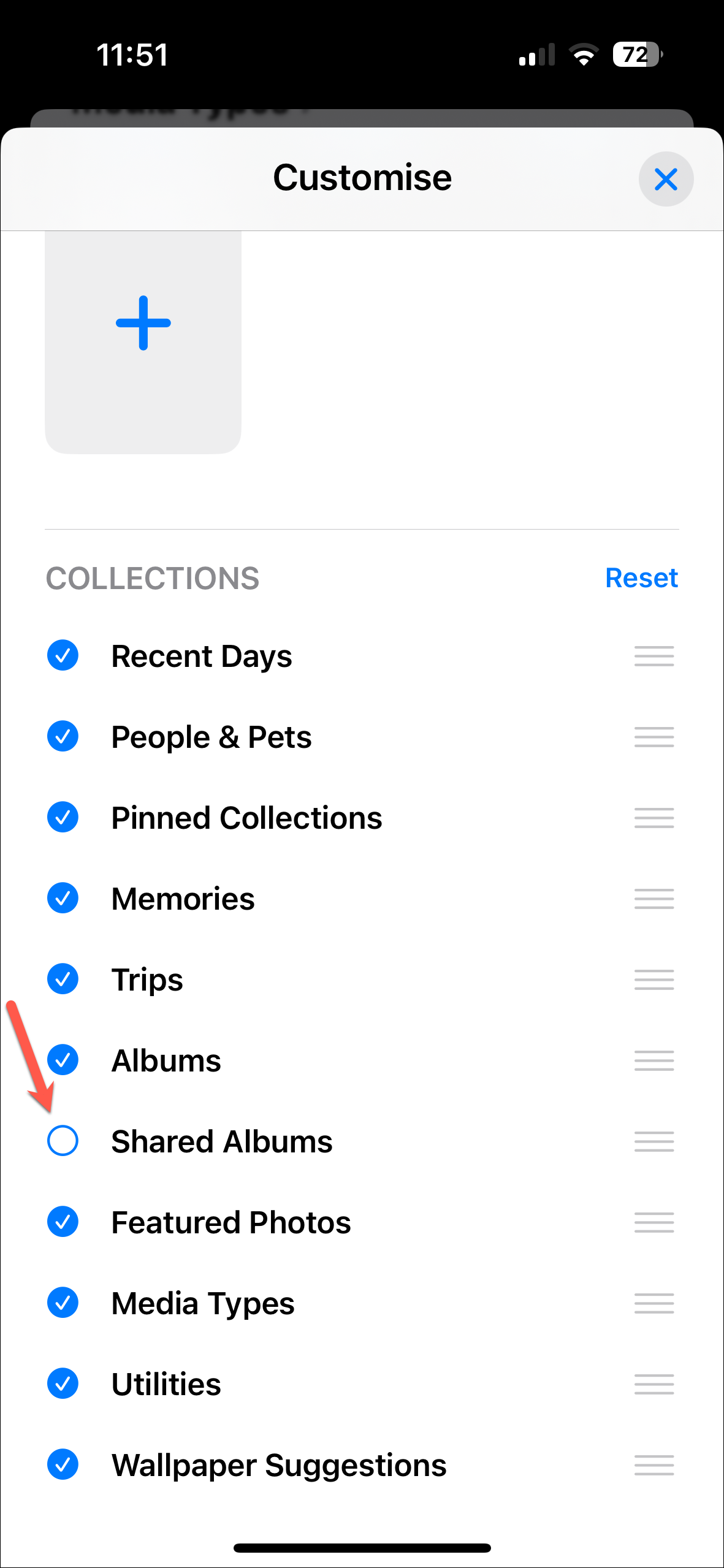Disable the Albums collection
This screenshot has height=1568, width=724.
(63, 1060)
